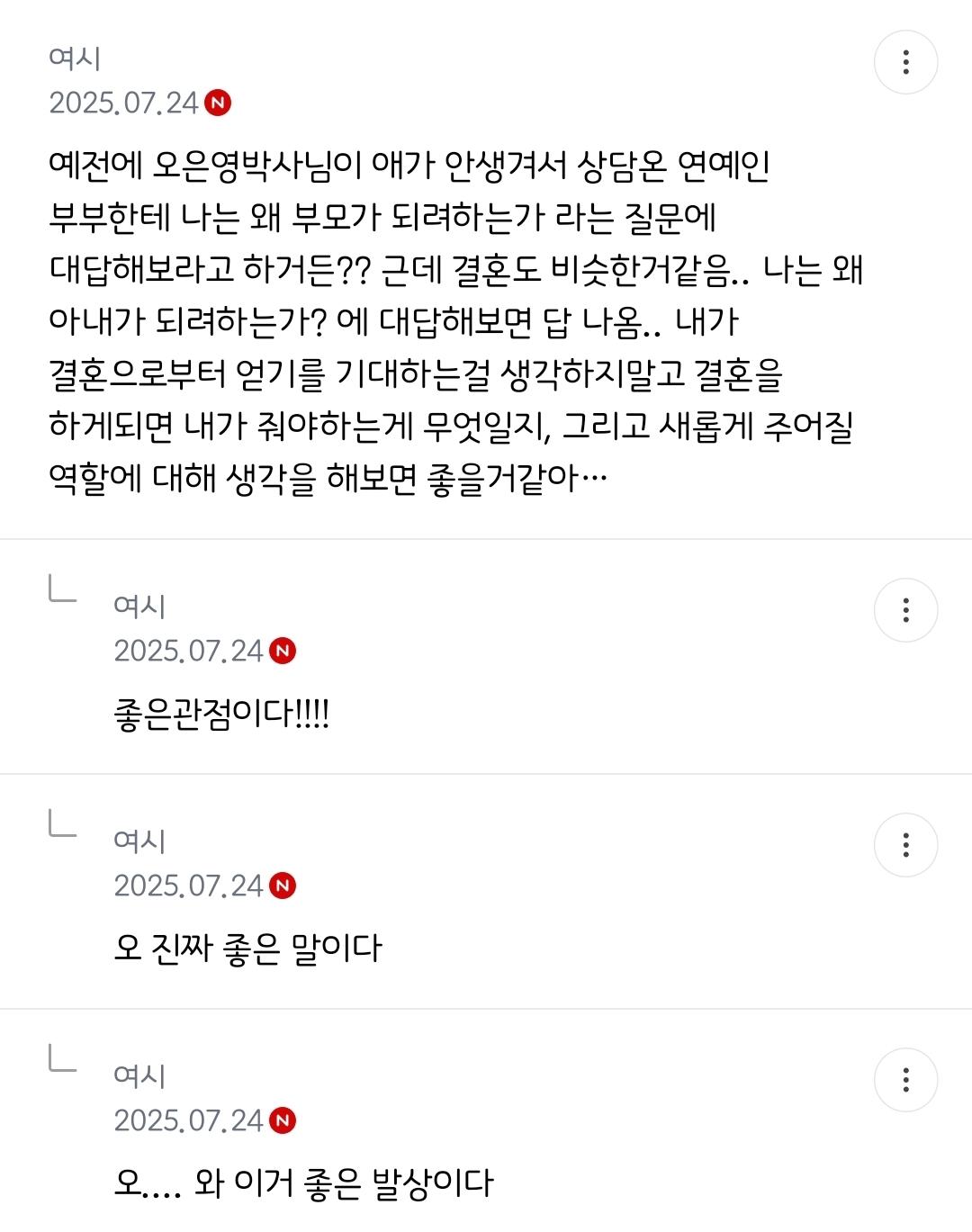Click the N icon beside the bottom comment date
This screenshot has width=972, height=1232.
click(x=284, y=1121)
